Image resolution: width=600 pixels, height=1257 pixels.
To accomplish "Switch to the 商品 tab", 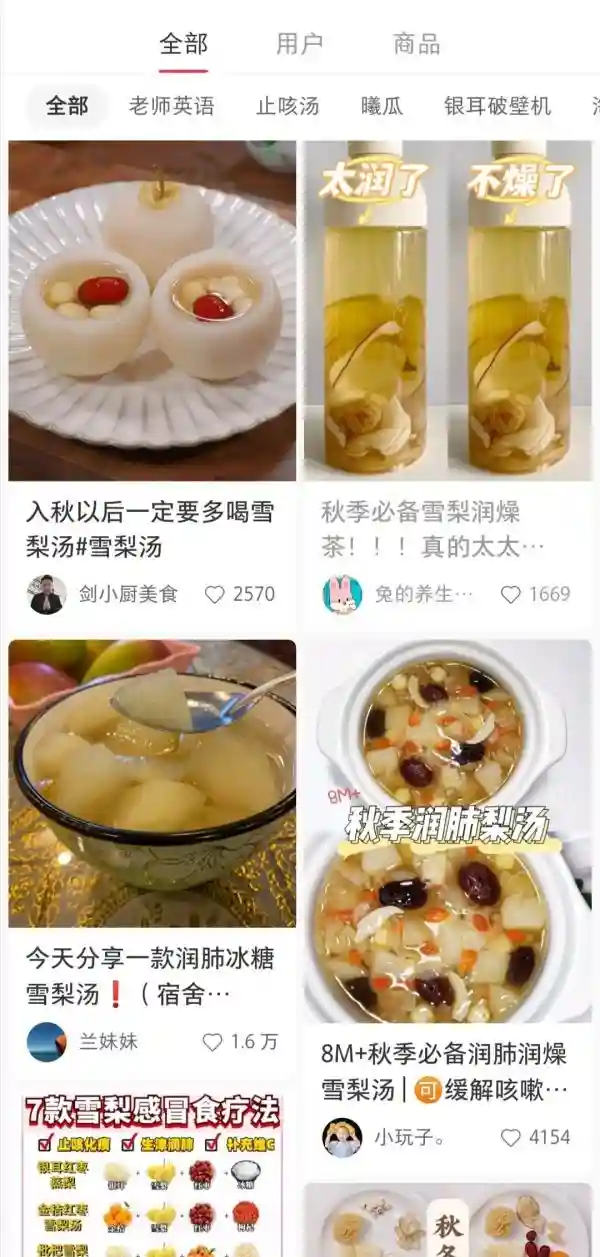I will point(416,44).
